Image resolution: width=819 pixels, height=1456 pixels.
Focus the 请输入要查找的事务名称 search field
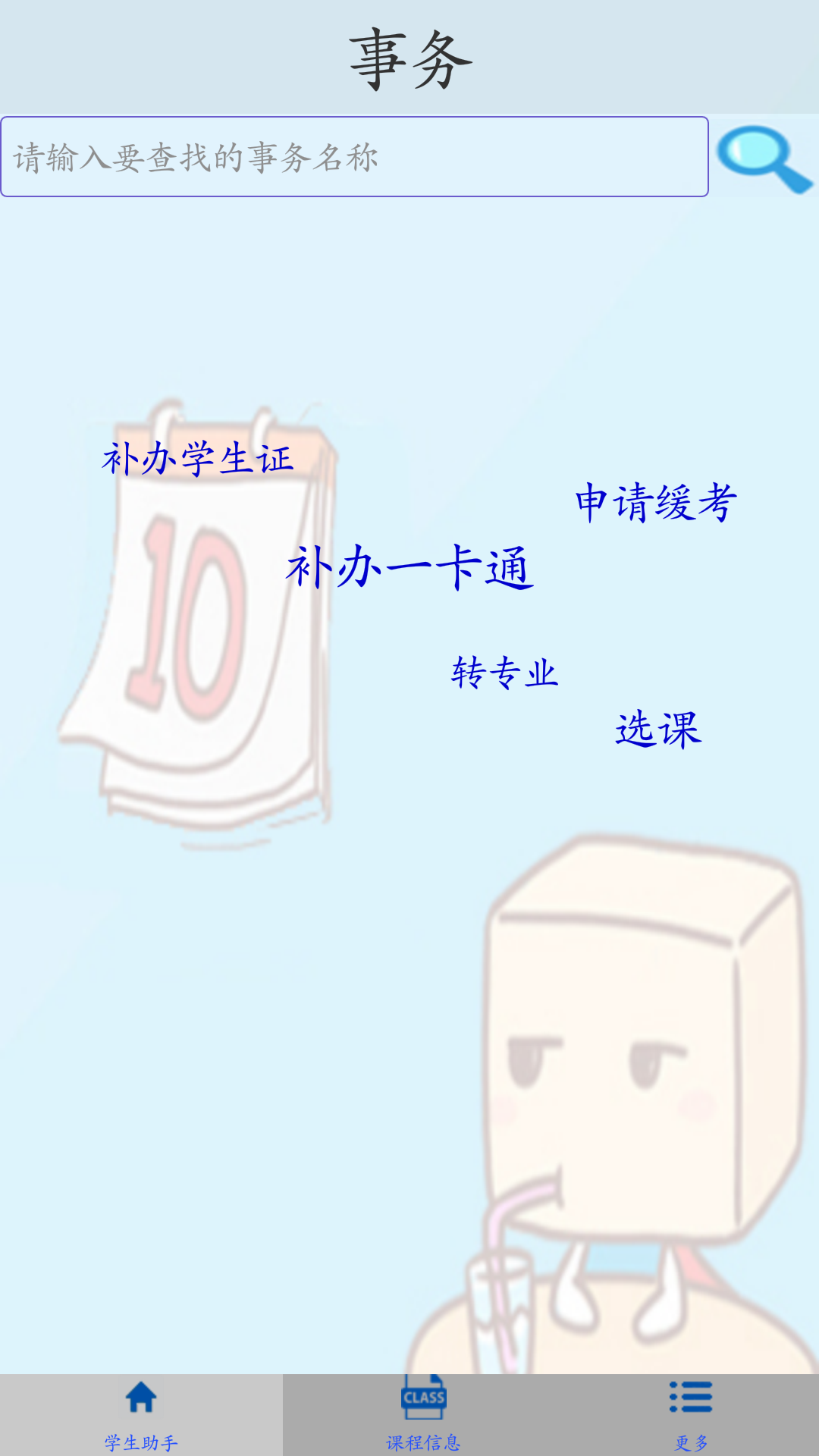point(354,157)
